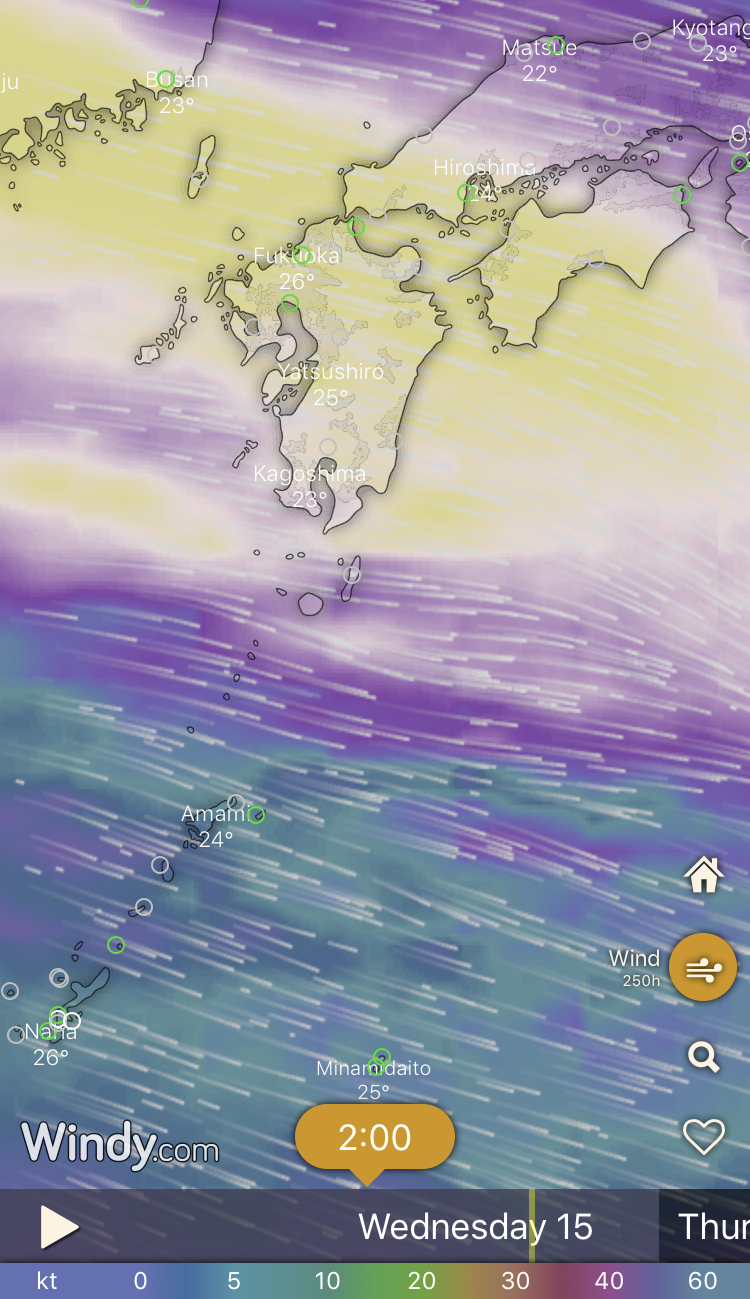Image resolution: width=750 pixels, height=1299 pixels.
Task: Open Busan city forecast
Action: tap(176, 90)
